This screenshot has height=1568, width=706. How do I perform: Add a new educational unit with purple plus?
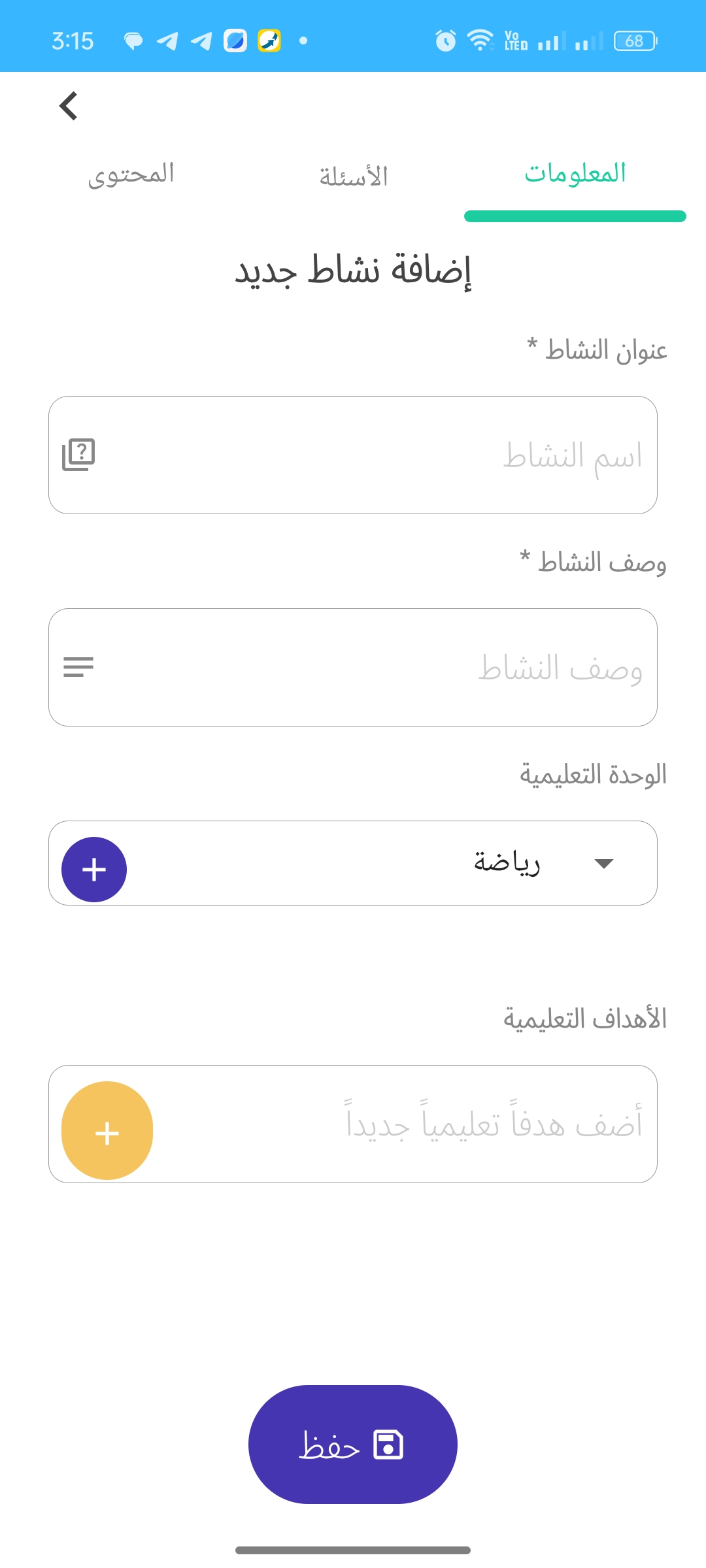94,870
